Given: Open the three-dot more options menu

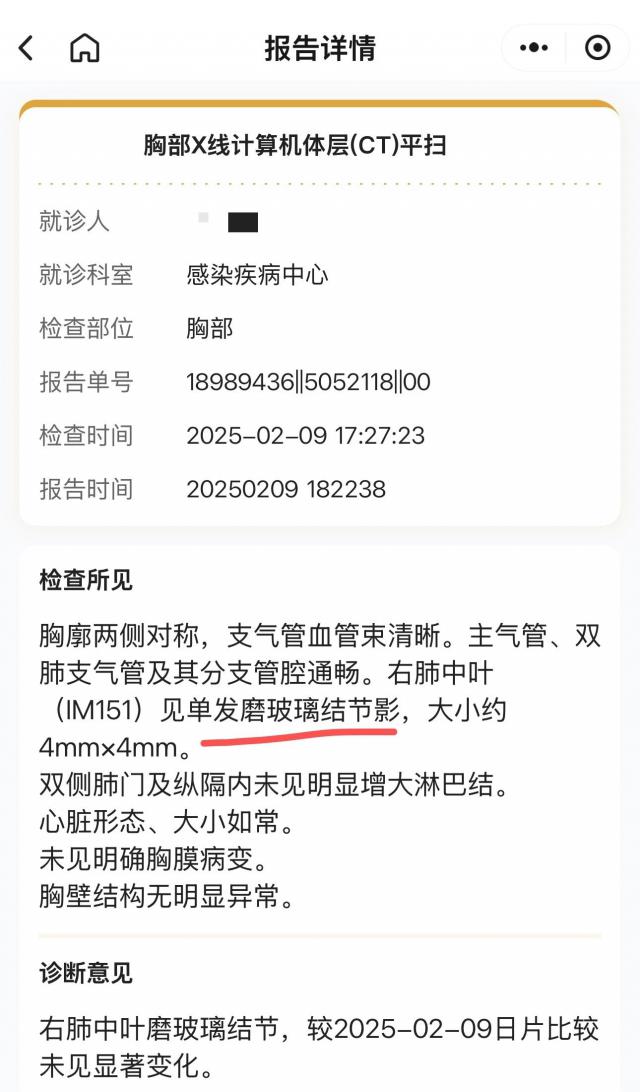Looking at the screenshot, I should [534, 48].
